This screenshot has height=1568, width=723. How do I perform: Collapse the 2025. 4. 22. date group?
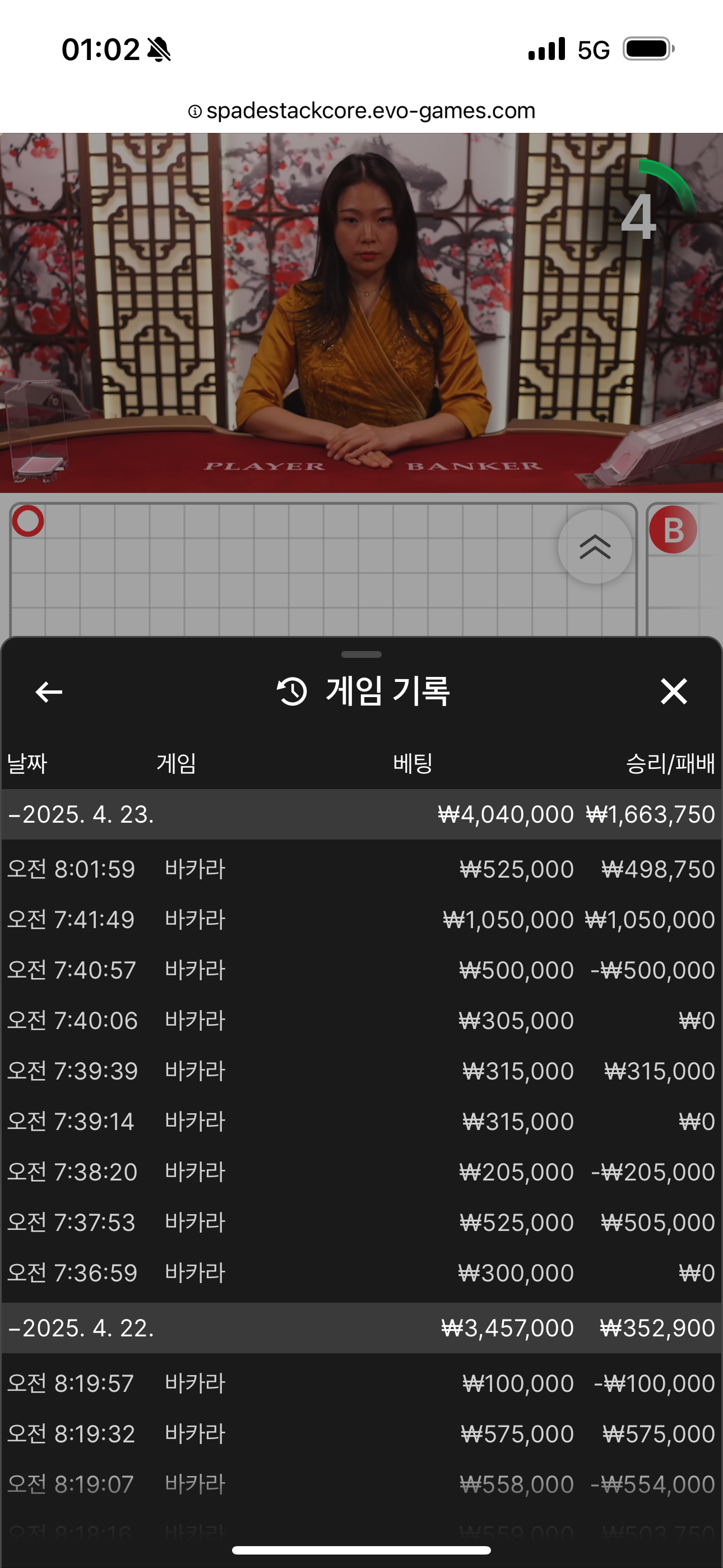pyautogui.click(x=82, y=1328)
